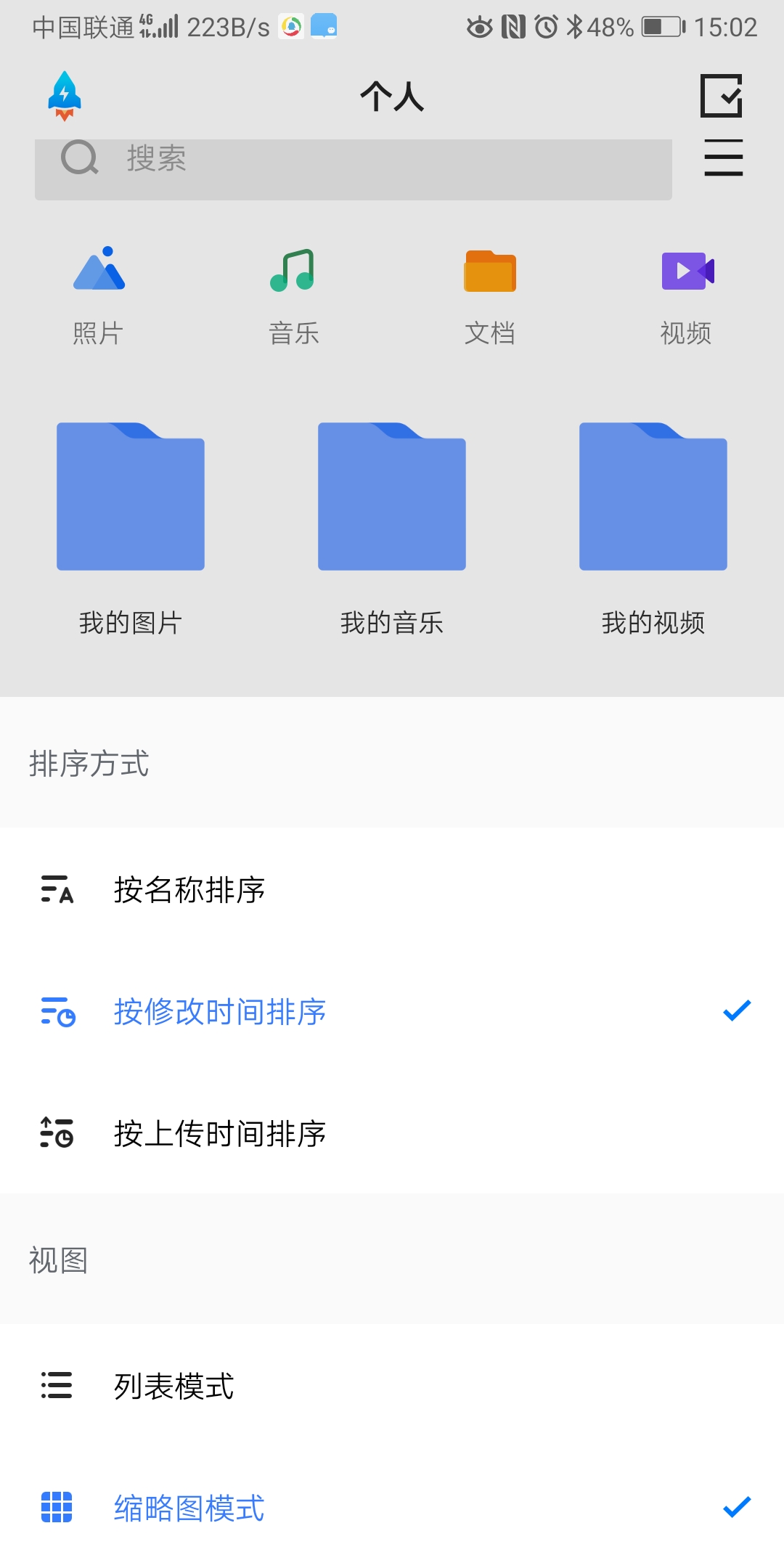Viewport: 784px width, 1568px height.
Task: Open the 我的图片 folder
Action: [x=131, y=497]
